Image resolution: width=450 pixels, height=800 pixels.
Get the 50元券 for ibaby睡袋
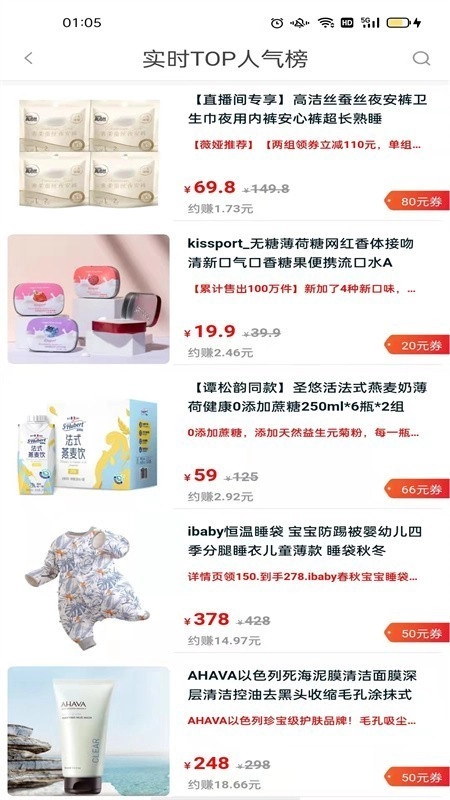coord(417,633)
